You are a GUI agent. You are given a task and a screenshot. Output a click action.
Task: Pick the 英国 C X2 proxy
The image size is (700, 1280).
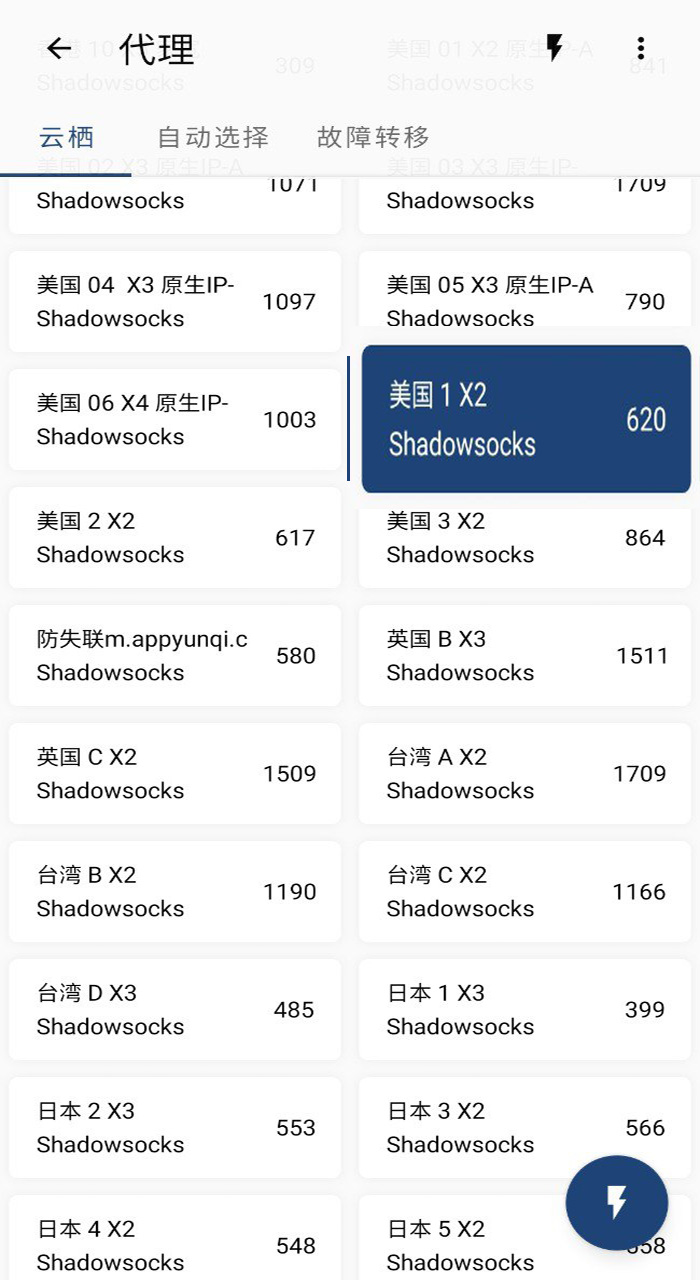point(175,773)
